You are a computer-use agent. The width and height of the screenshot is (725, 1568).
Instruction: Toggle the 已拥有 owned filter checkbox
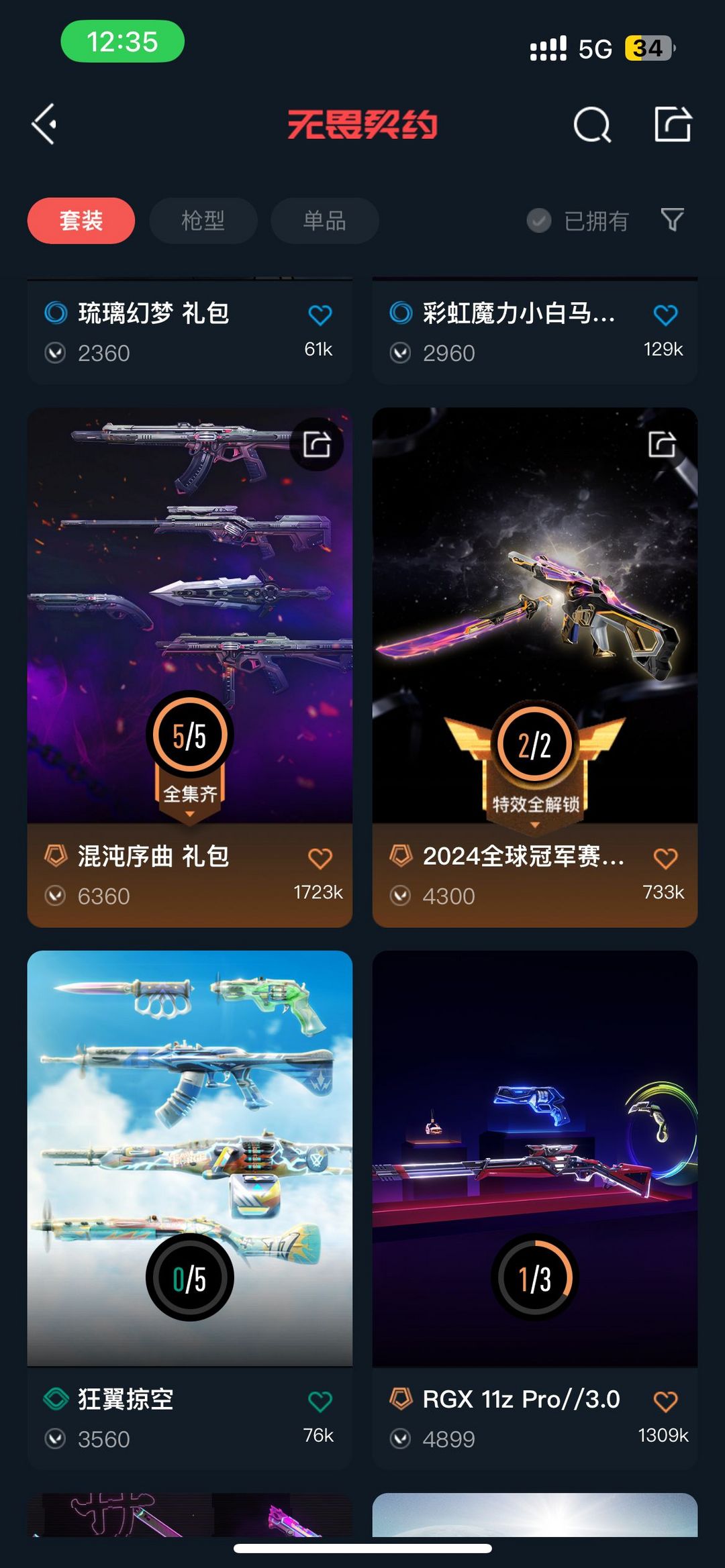point(577,221)
